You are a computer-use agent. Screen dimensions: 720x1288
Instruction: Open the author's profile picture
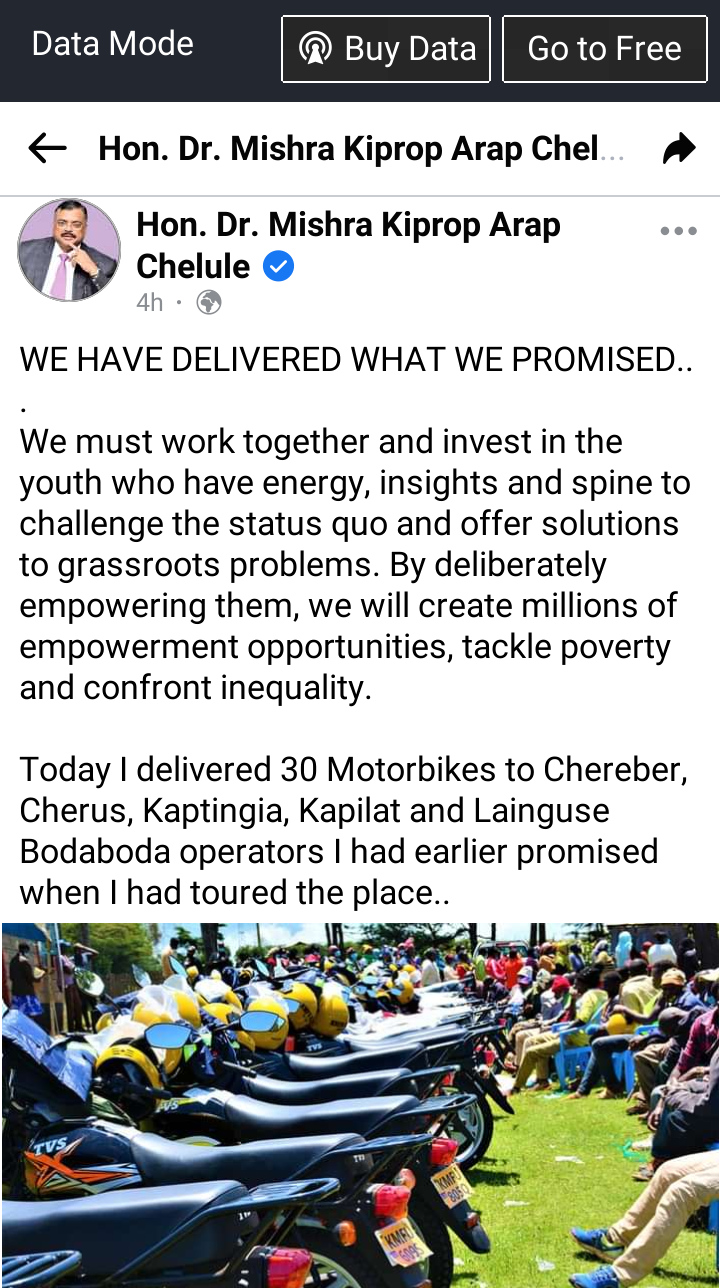pos(69,250)
